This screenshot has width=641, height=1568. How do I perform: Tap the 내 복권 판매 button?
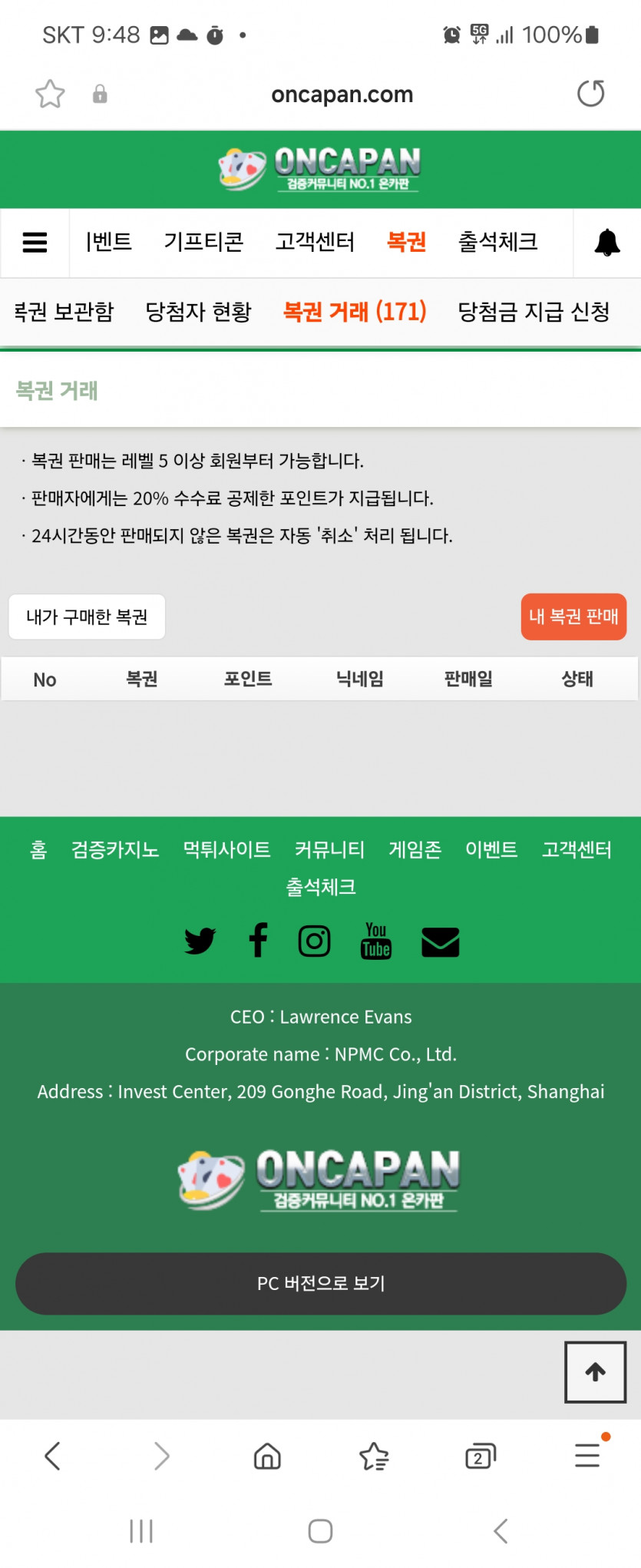tap(573, 617)
